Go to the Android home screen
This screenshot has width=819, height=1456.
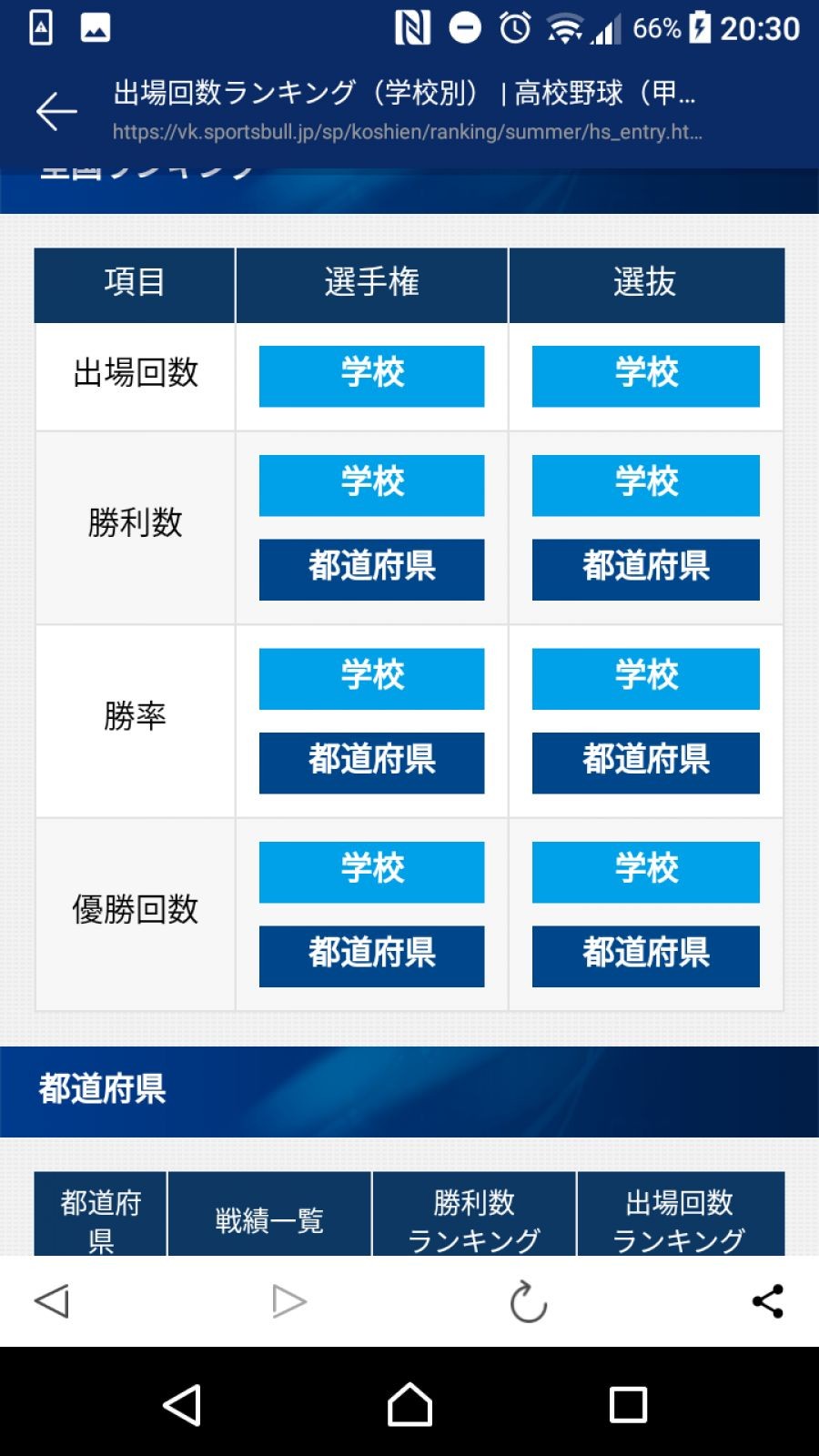pos(409,1405)
